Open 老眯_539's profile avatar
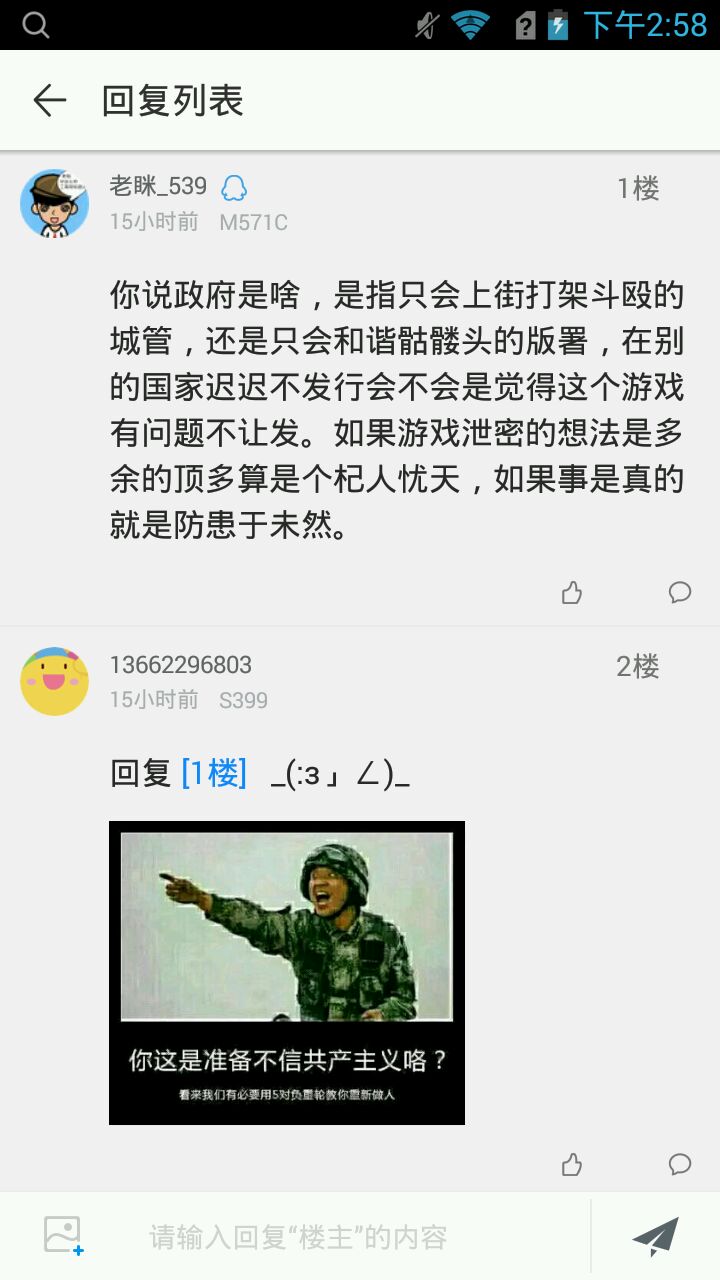Viewport: 720px width, 1280px height. 54,203
